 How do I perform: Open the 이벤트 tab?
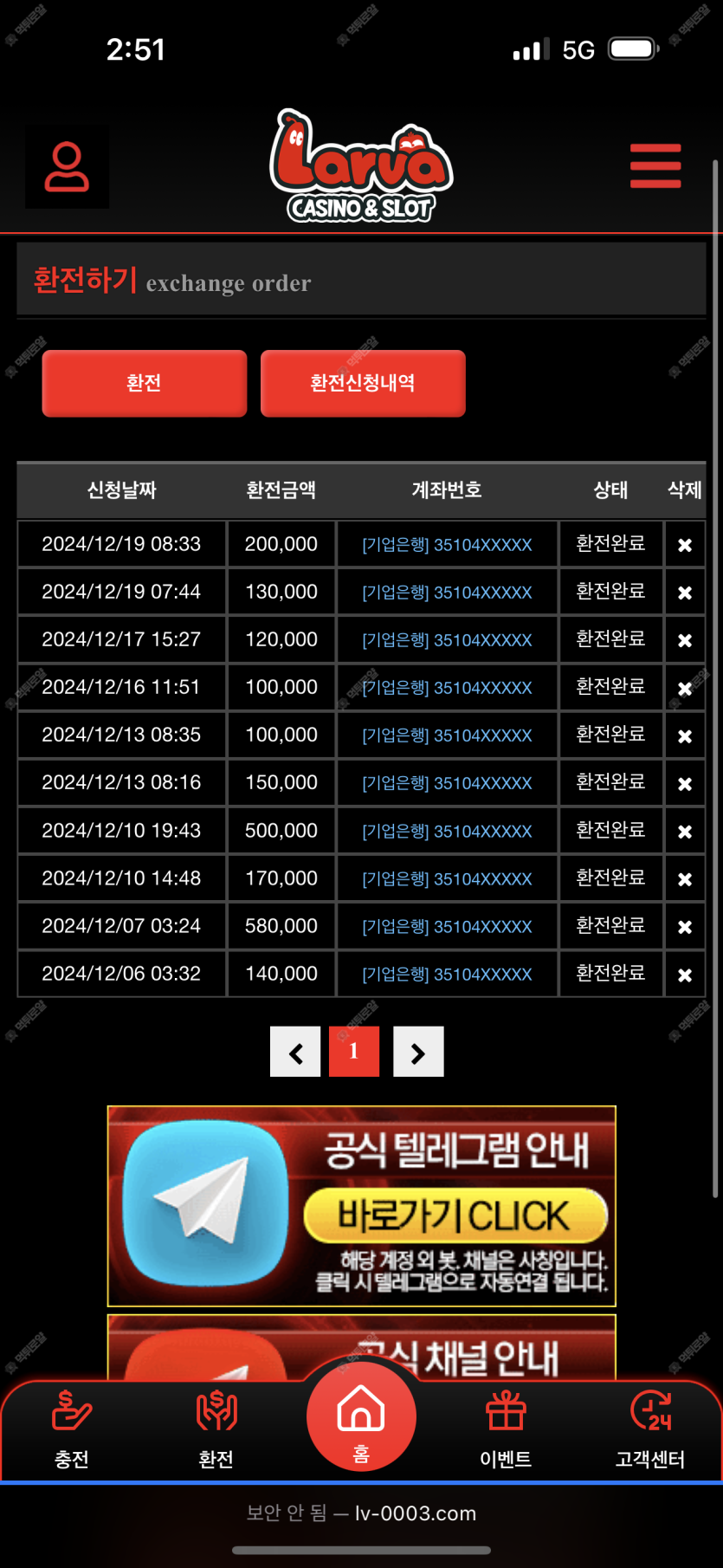pos(506,1429)
